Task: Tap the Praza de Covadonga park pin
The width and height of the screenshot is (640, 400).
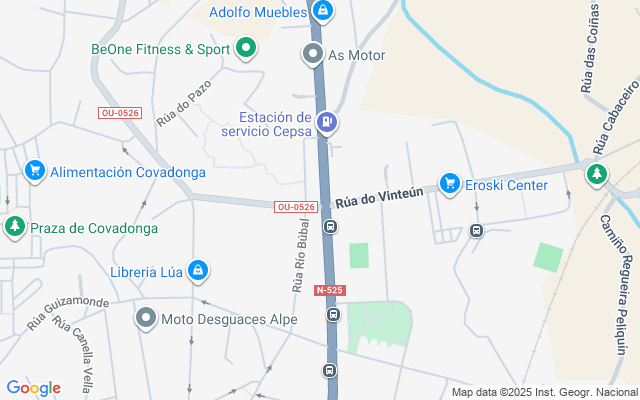Action: (x=15, y=227)
